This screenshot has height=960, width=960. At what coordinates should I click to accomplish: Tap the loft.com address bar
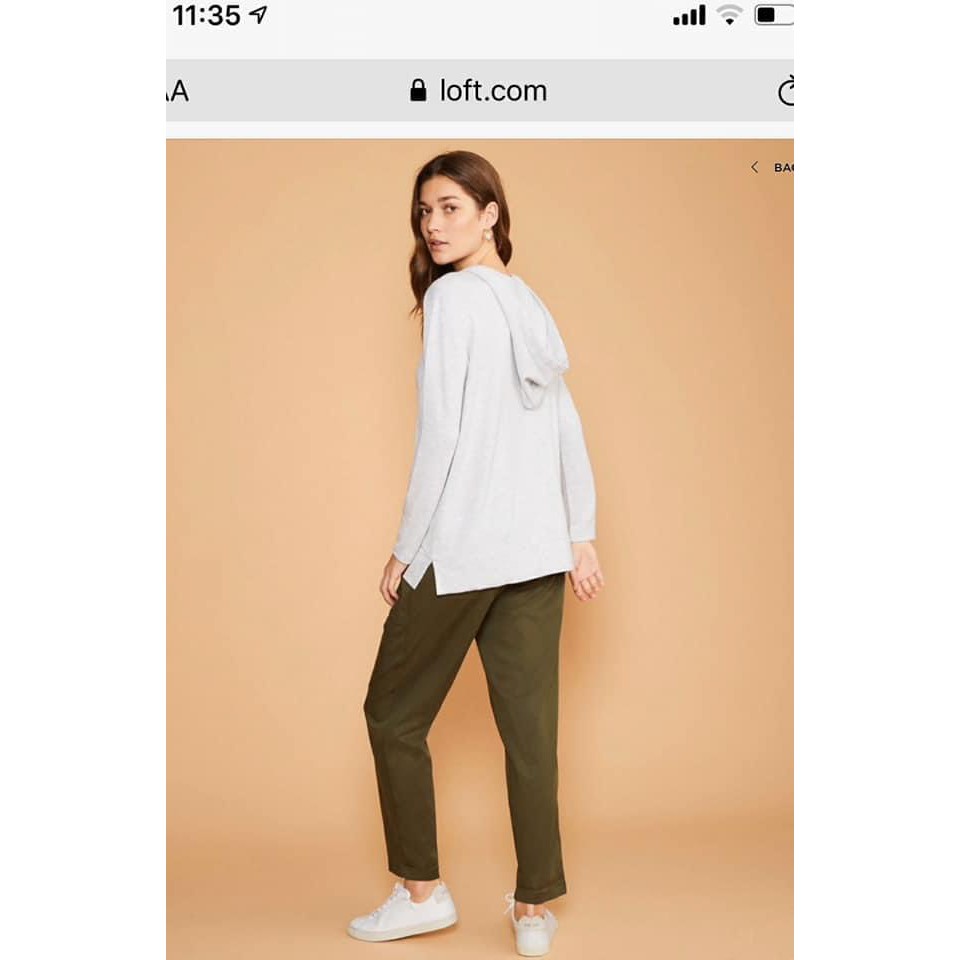click(x=480, y=91)
